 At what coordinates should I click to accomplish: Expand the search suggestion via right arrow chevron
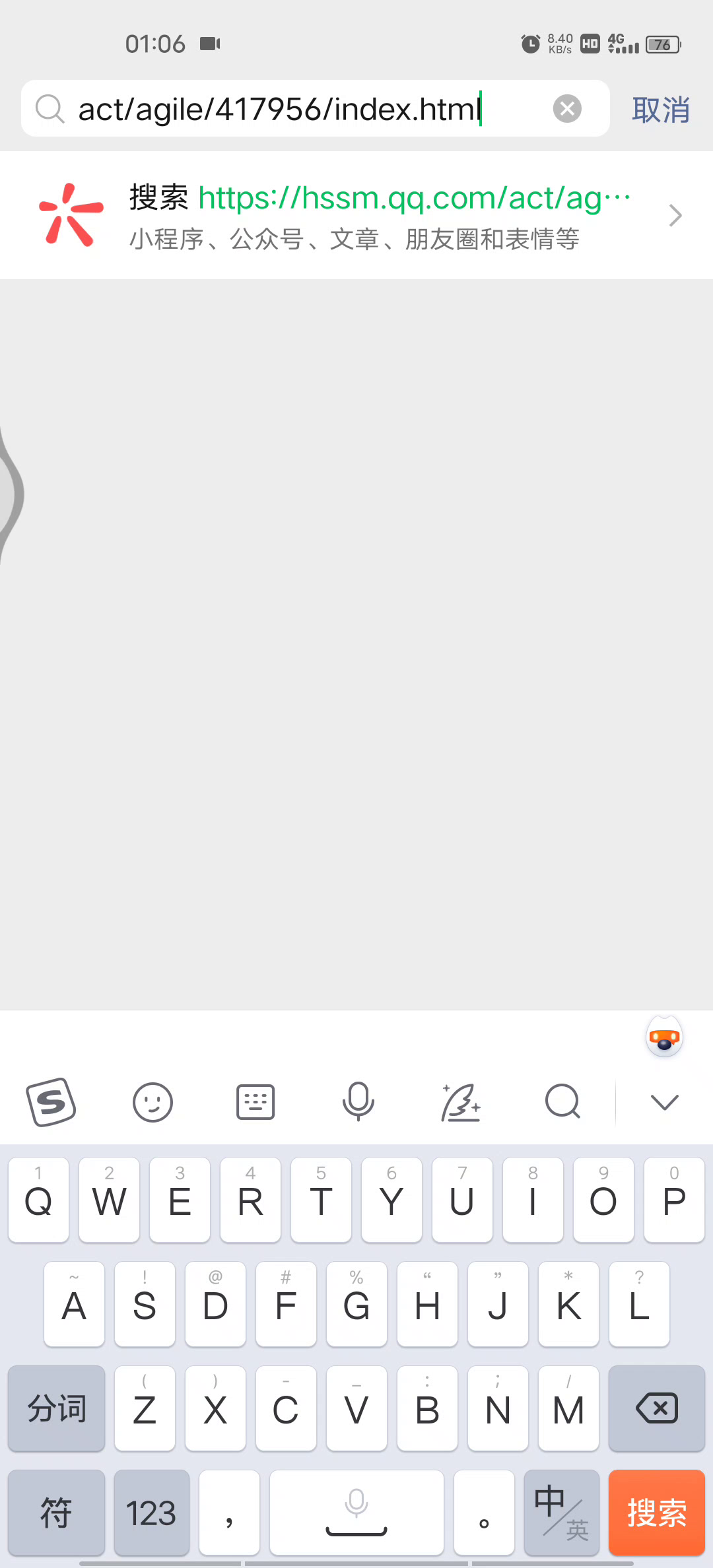675,215
